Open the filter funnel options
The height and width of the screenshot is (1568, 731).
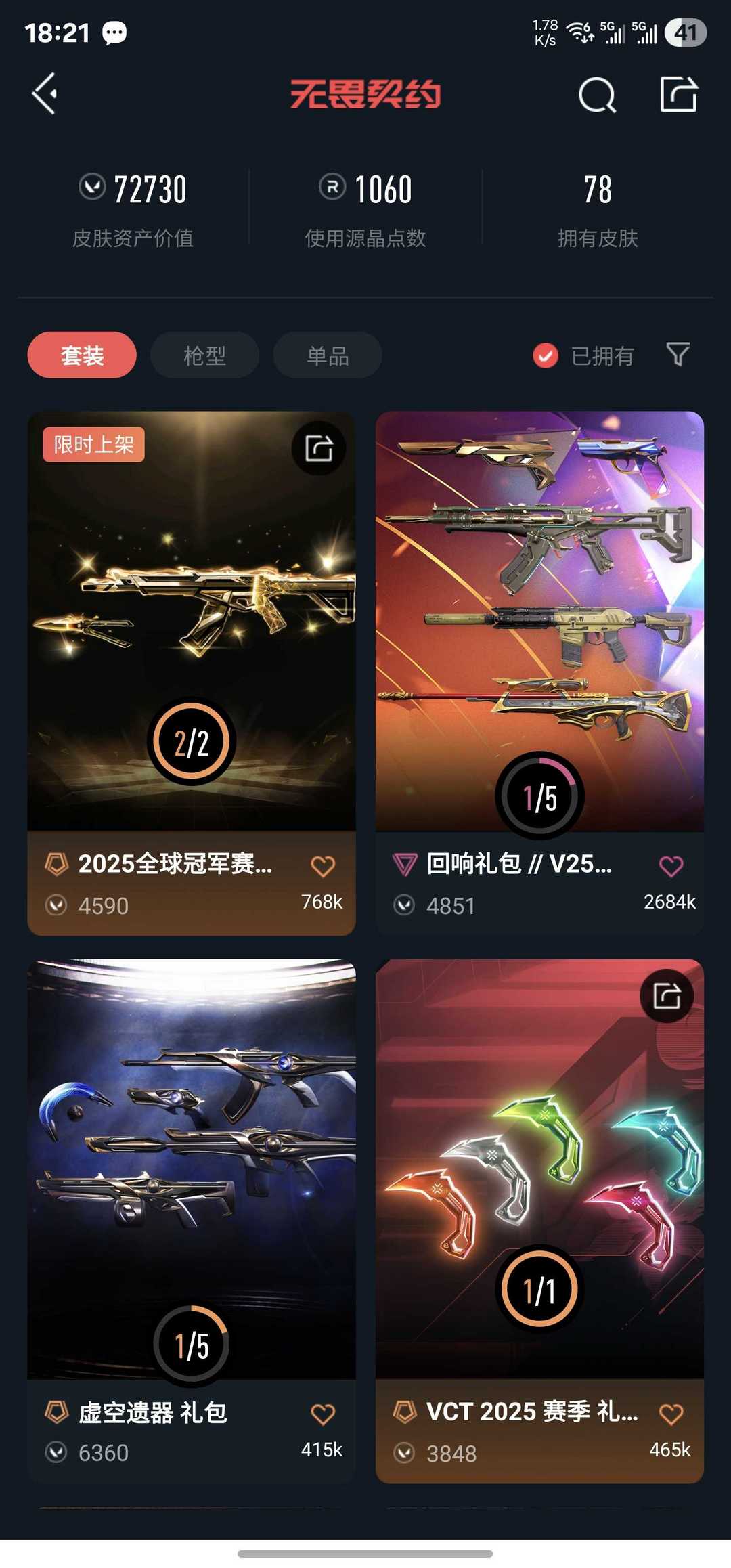click(678, 354)
